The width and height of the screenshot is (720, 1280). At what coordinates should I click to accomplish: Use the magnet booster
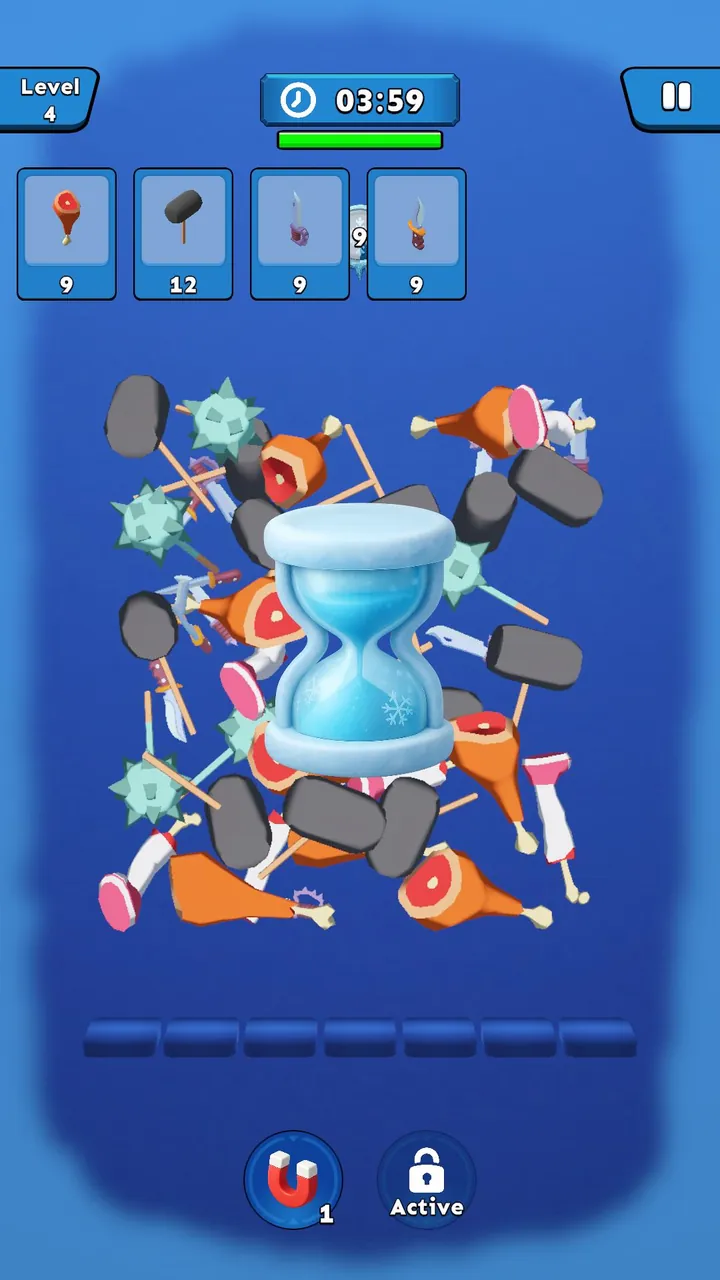pyautogui.click(x=293, y=1180)
